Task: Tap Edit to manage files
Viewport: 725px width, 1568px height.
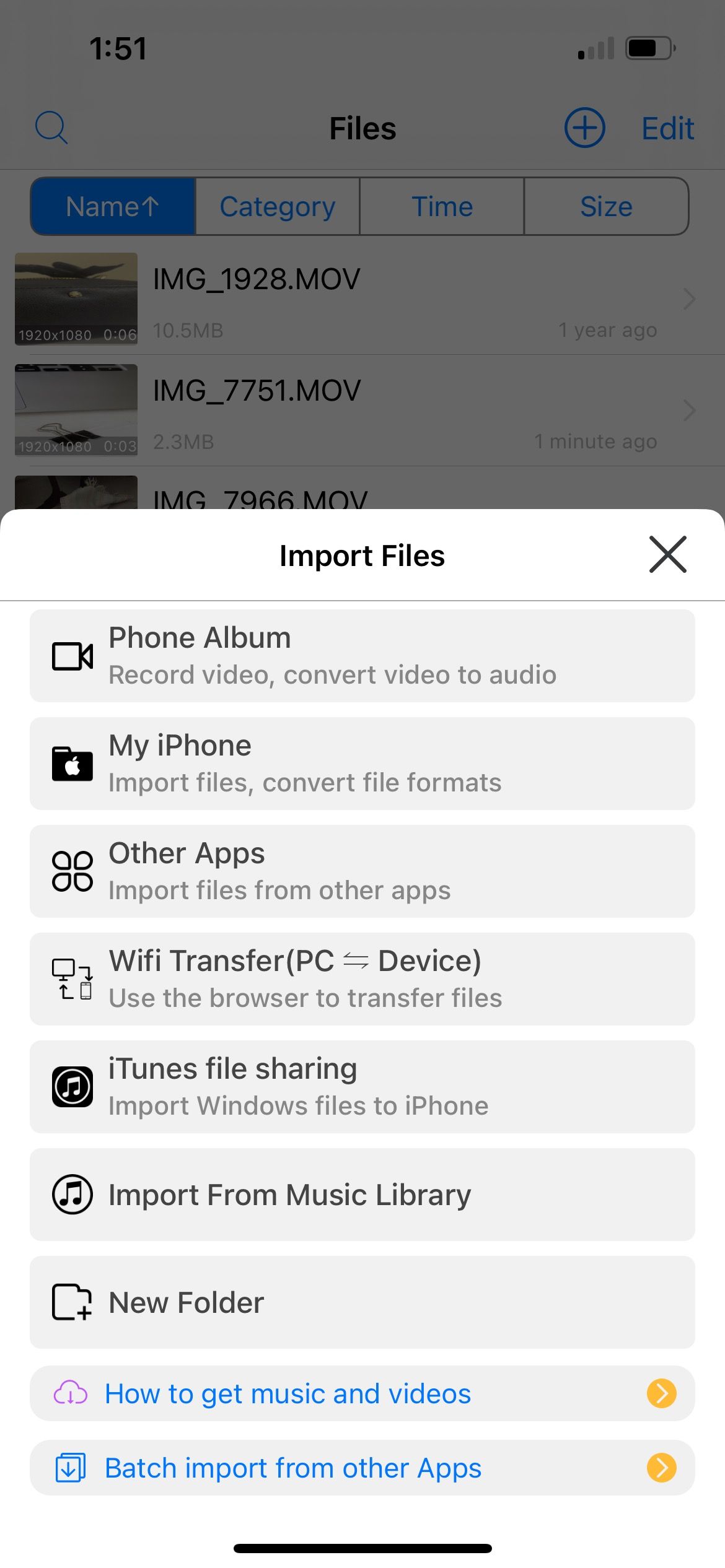Action: [667, 128]
